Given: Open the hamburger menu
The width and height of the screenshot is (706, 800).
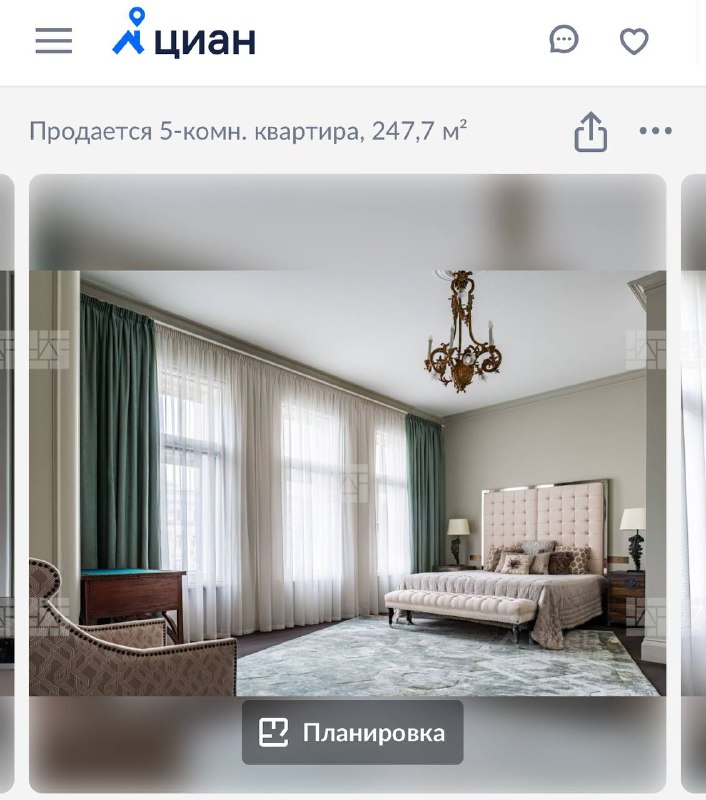Looking at the screenshot, I should tap(54, 41).
